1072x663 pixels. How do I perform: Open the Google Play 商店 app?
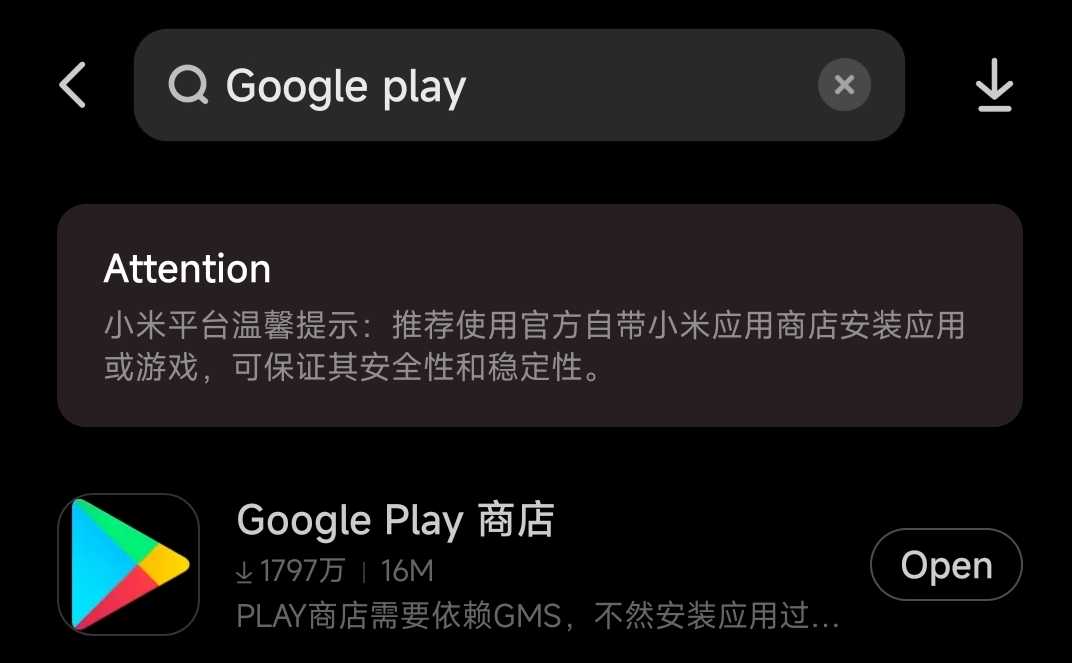coord(945,565)
